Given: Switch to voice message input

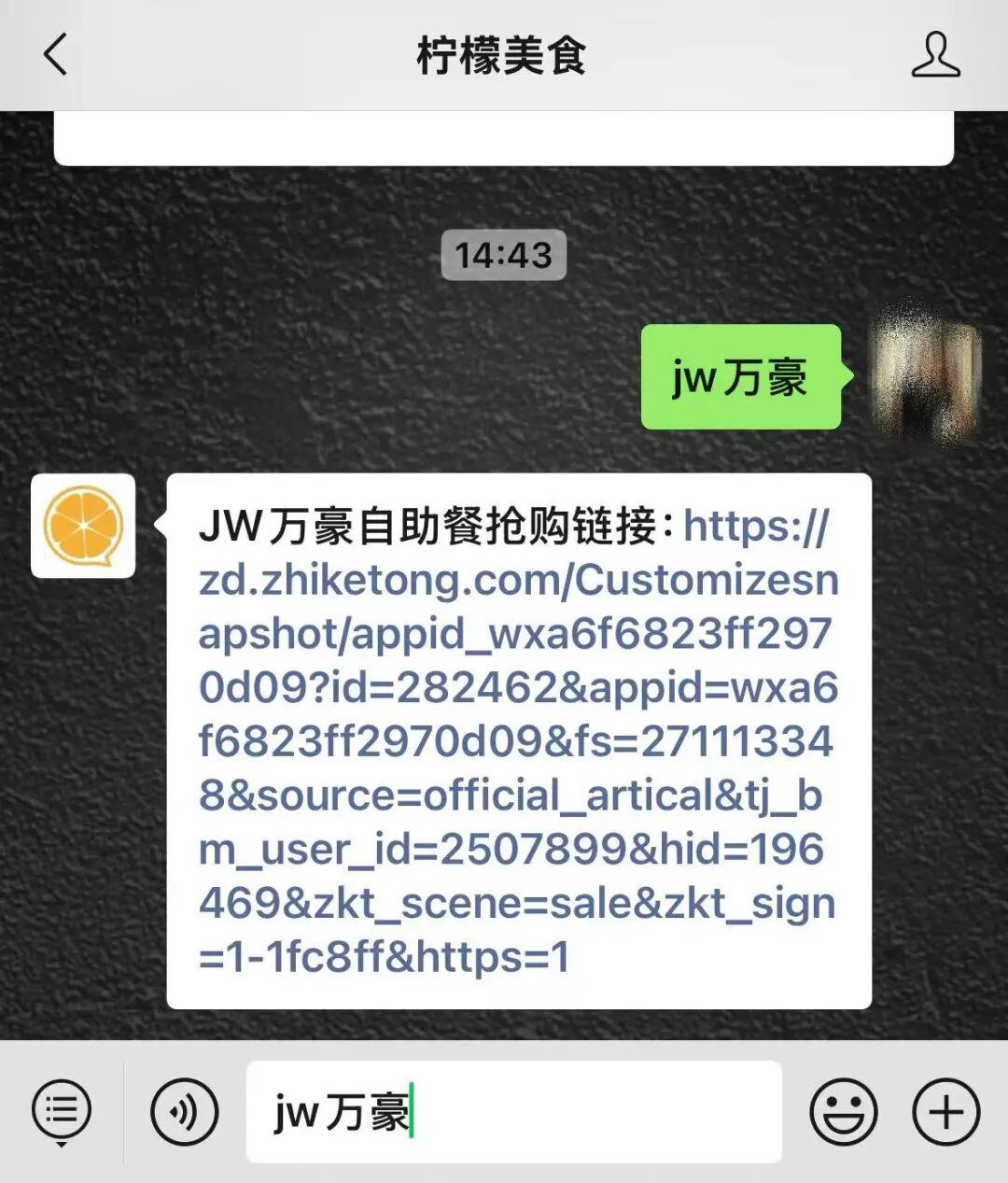Looking at the screenshot, I should point(184,1111).
